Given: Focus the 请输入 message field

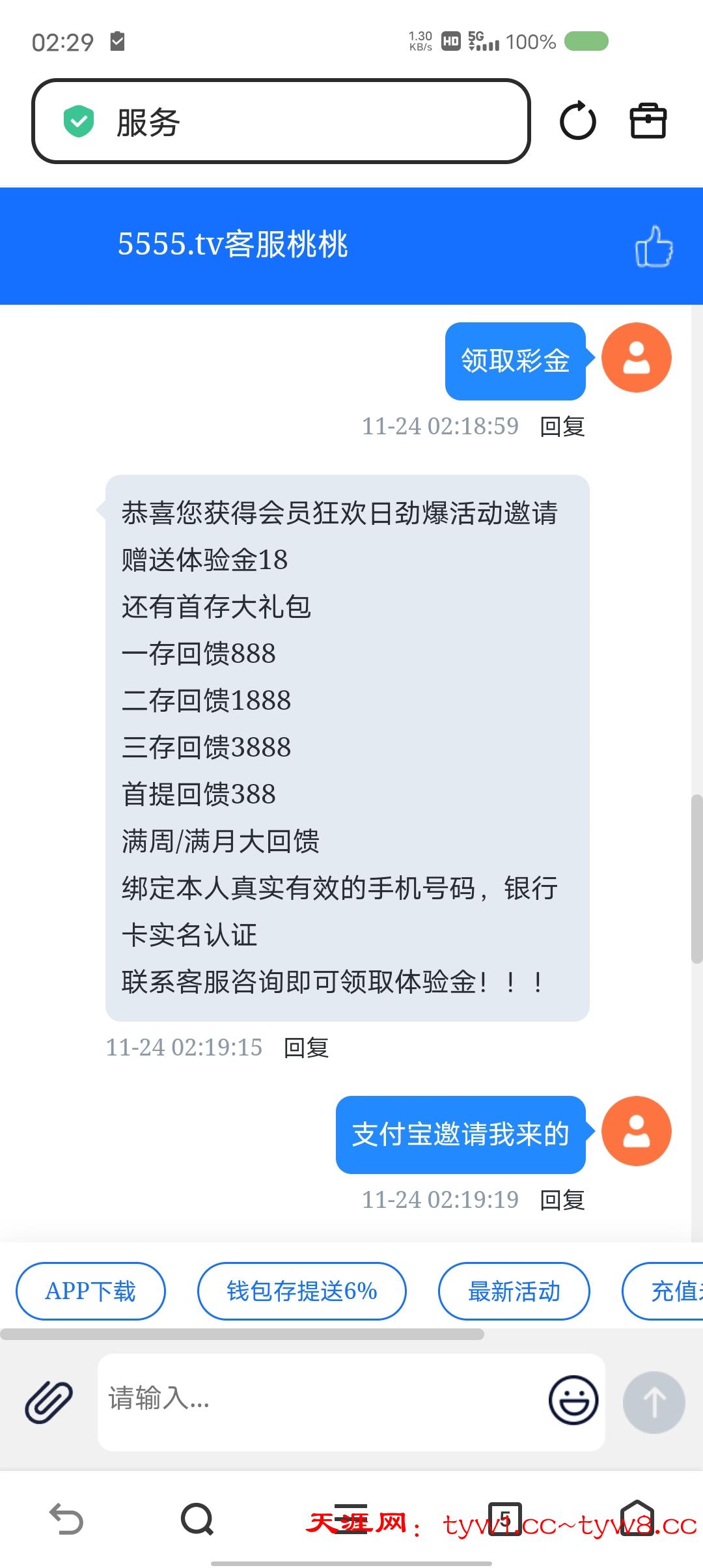Looking at the screenshot, I should (x=319, y=1399).
